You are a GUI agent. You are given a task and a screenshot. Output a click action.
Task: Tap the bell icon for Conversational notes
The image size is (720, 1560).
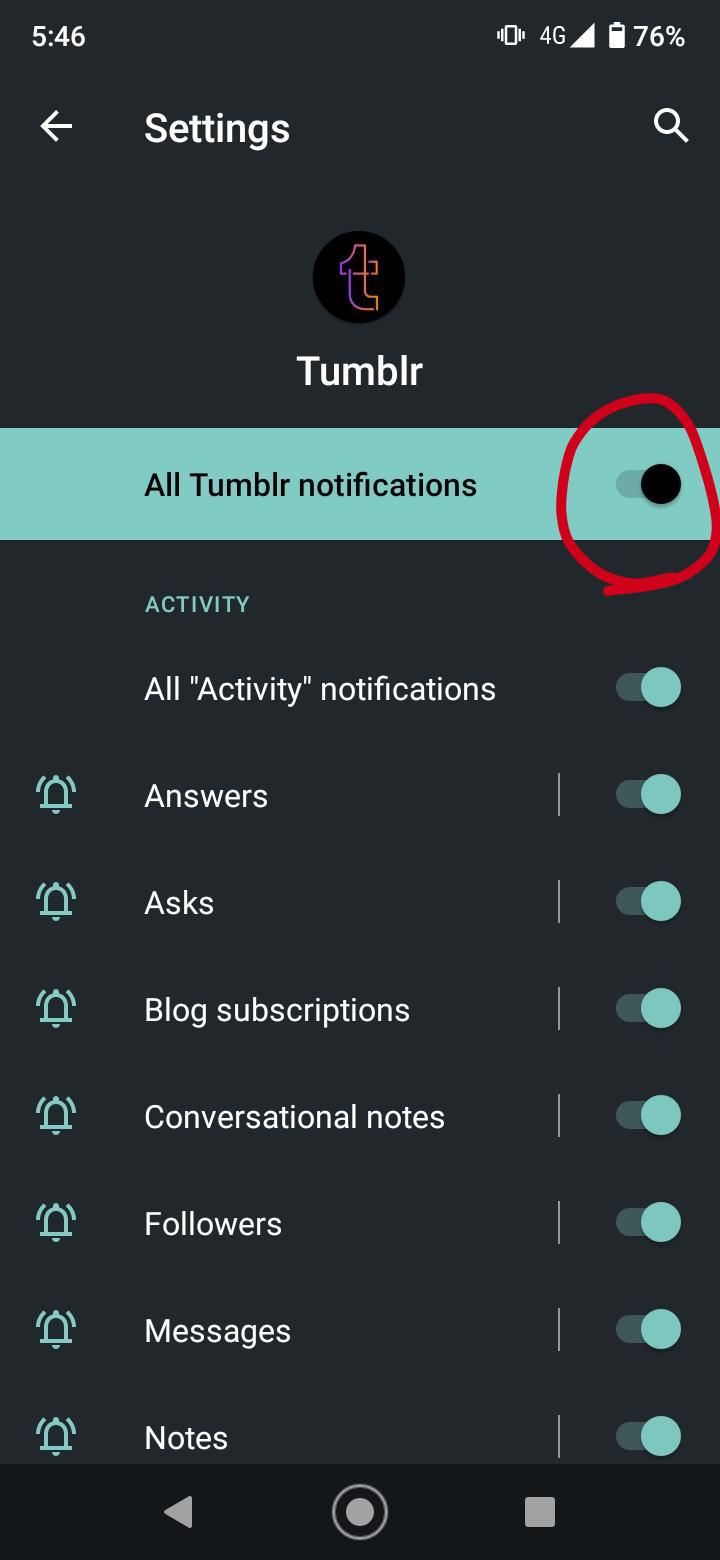(56, 1115)
